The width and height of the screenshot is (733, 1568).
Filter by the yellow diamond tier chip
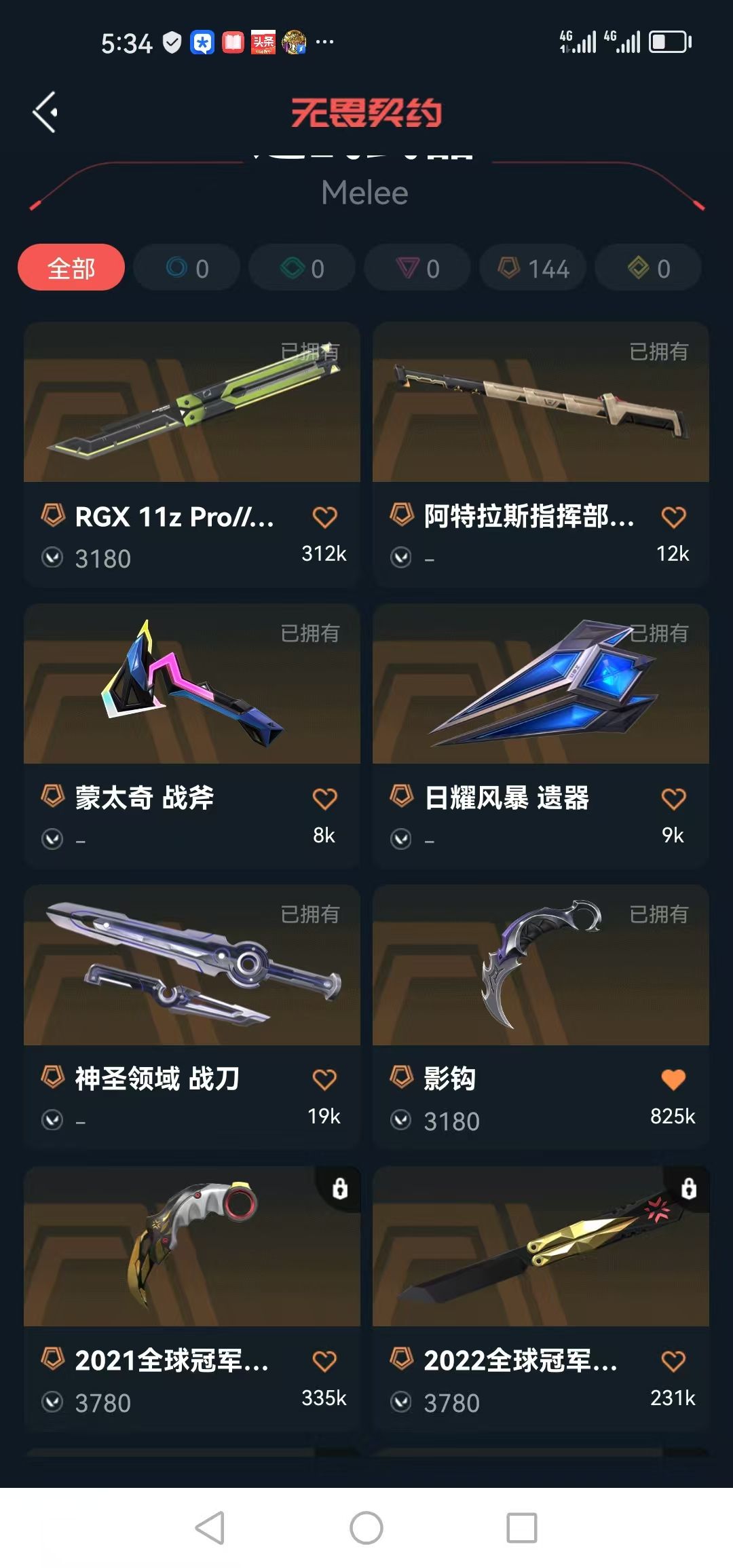click(648, 267)
